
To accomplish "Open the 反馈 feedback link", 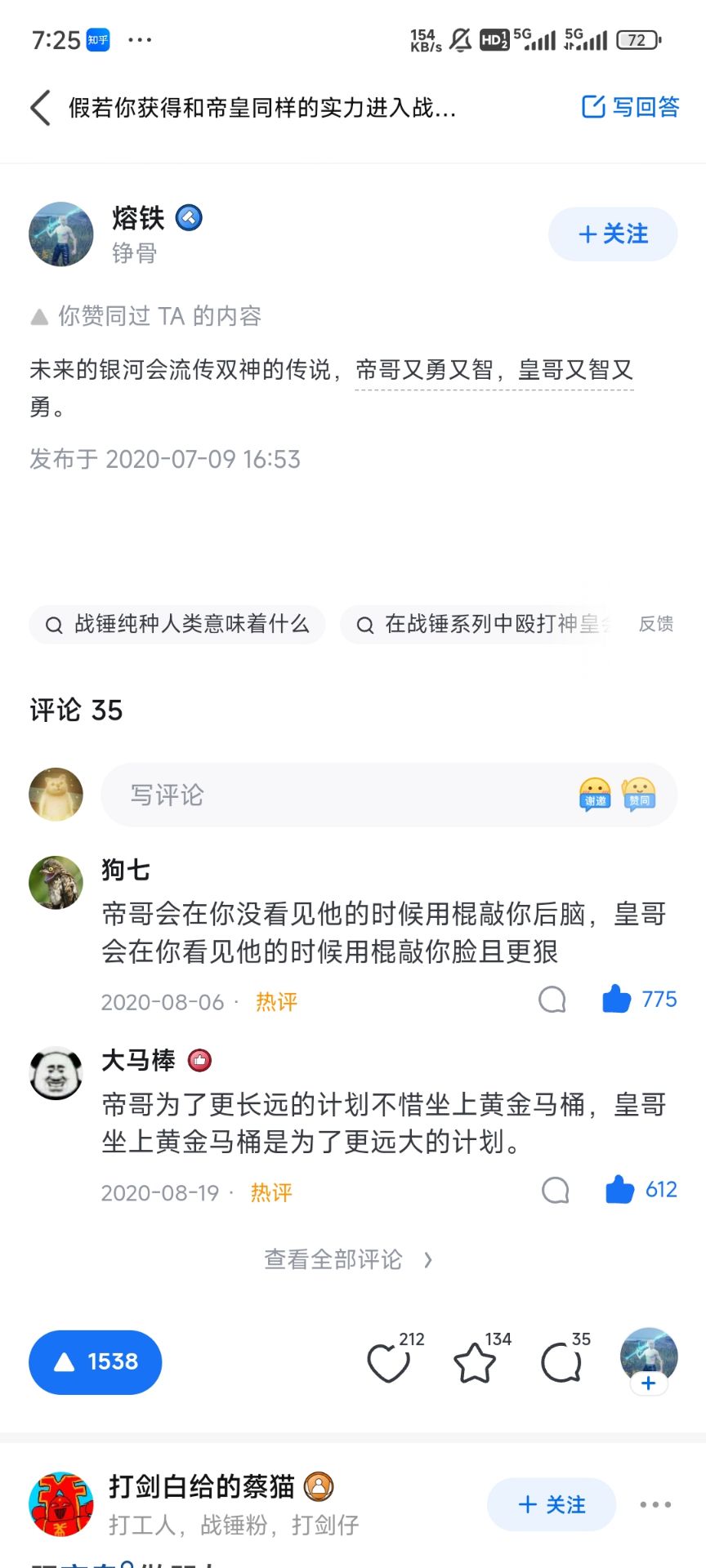I will click(655, 625).
